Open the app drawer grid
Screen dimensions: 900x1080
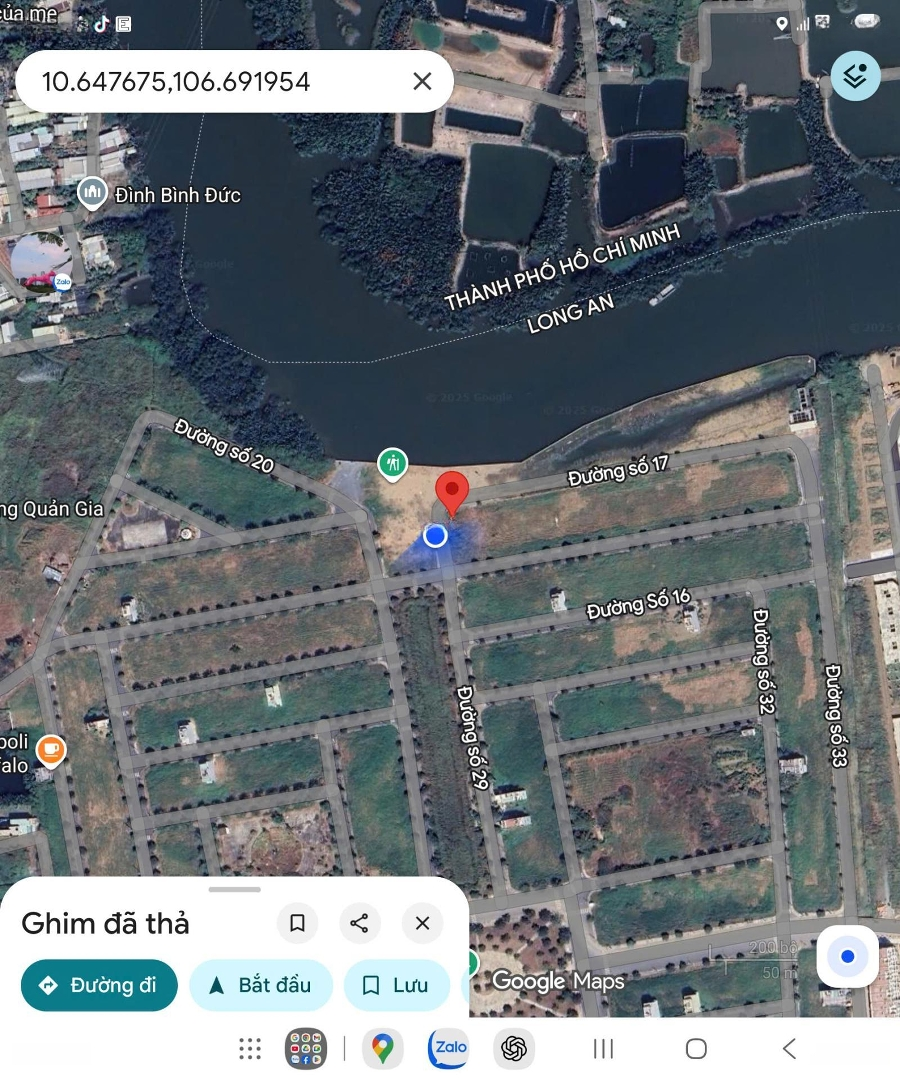pos(250,1048)
